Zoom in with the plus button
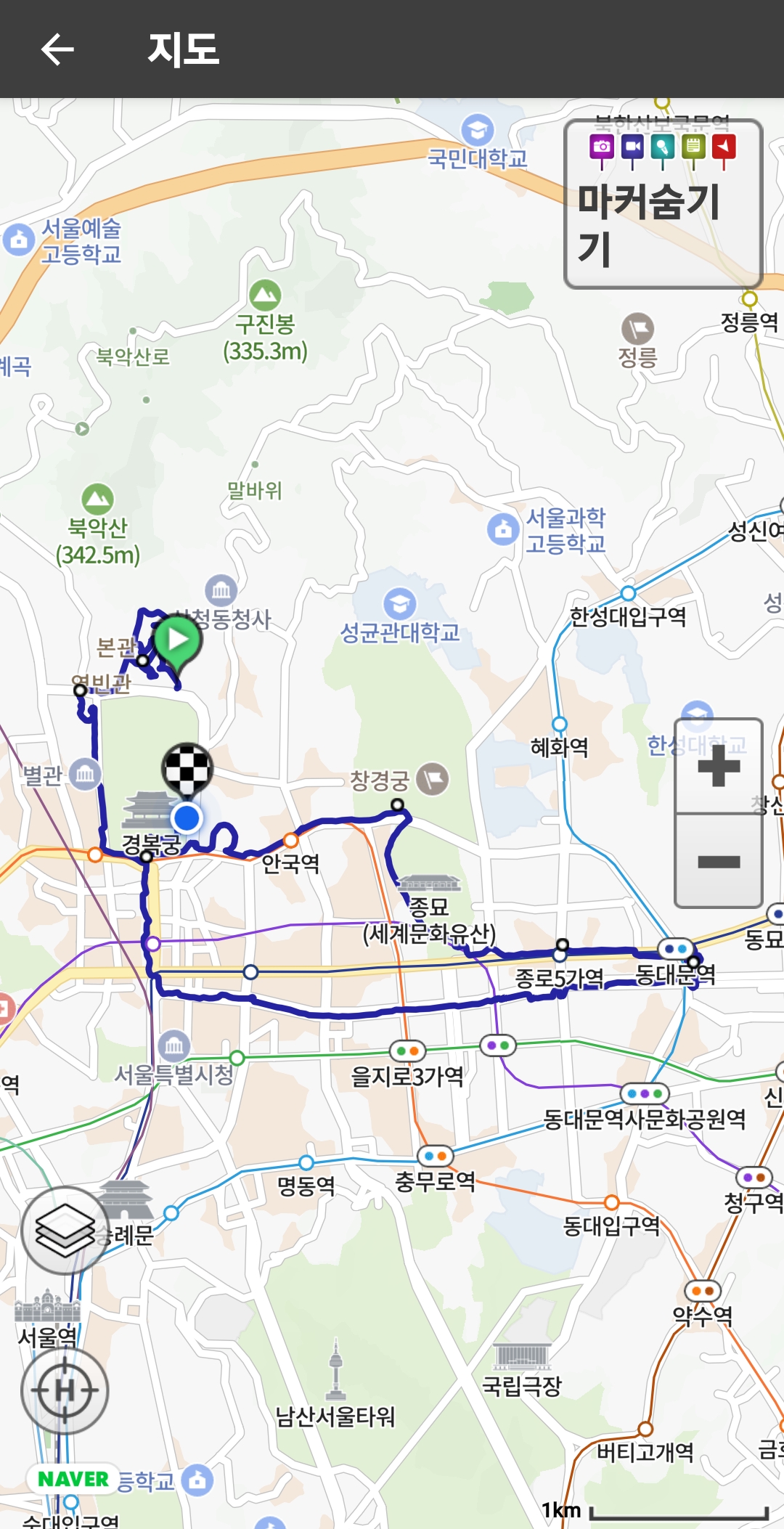Viewport: 784px width, 1529px height. 718,767
